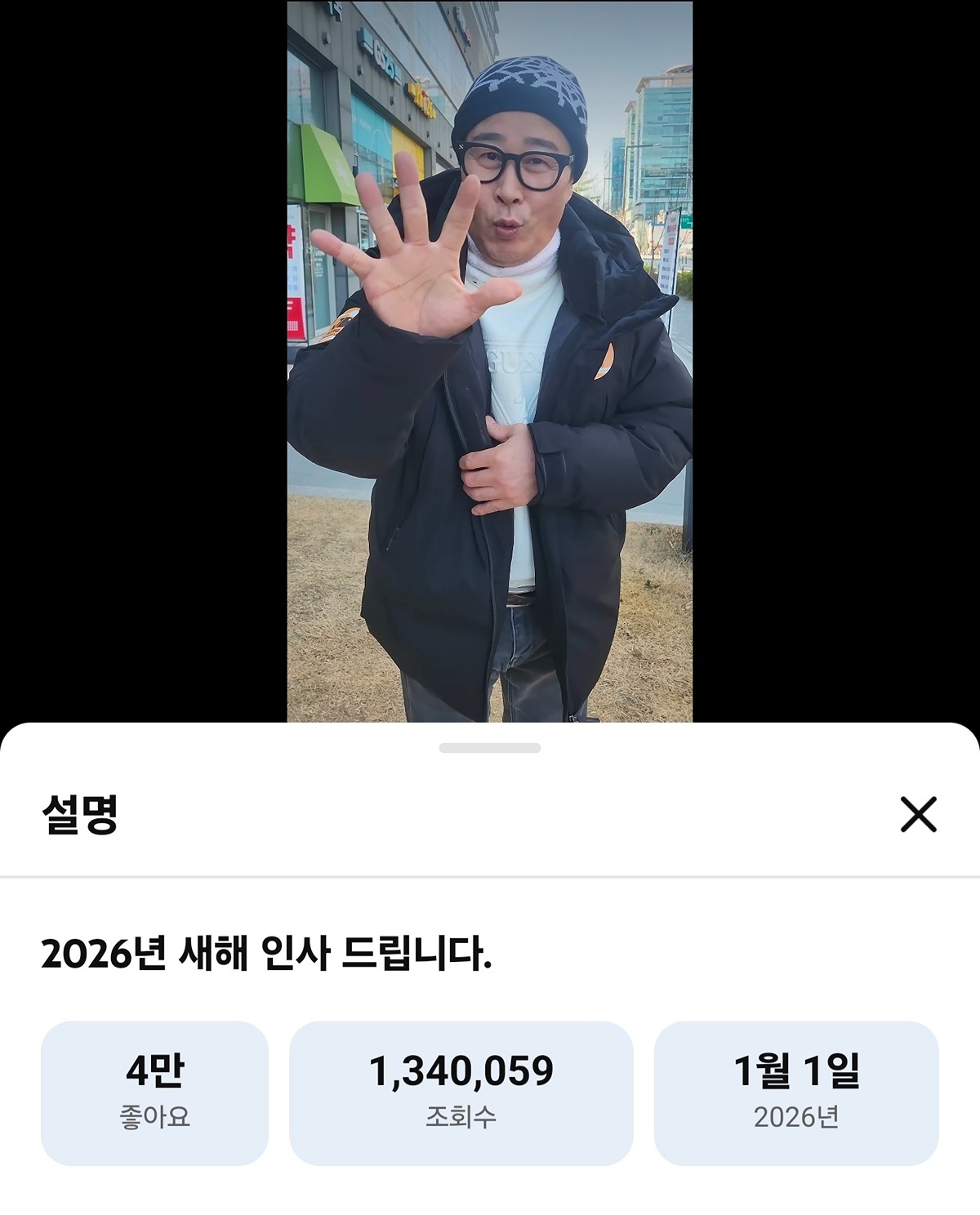Close the 설명 description panel
This screenshot has height=1215, width=980.
[x=918, y=814]
